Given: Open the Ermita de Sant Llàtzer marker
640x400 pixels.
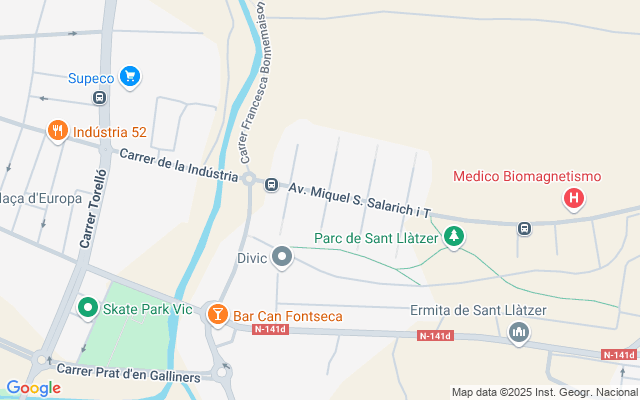Looking at the screenshot, I should click(519, 333).
